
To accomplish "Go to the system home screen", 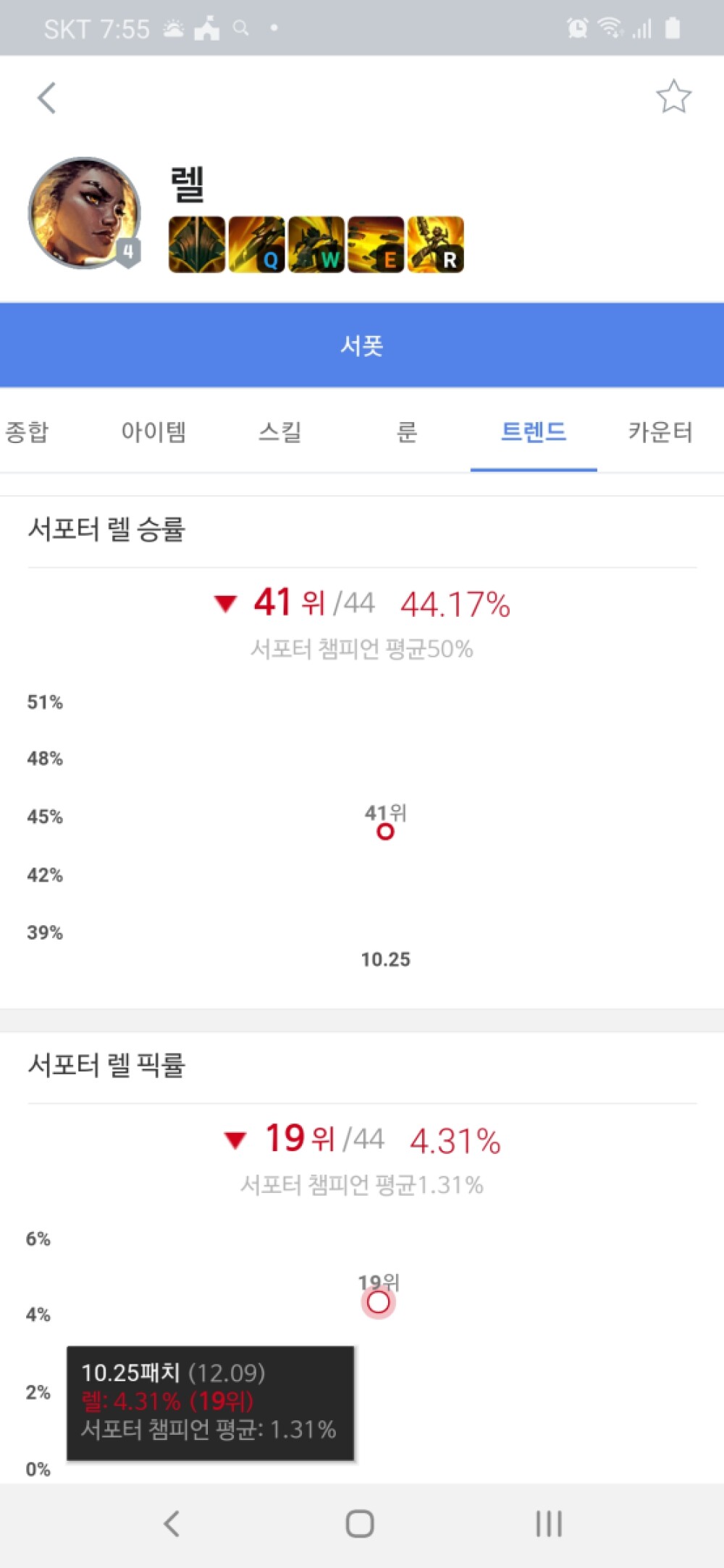I will 360,1524.
